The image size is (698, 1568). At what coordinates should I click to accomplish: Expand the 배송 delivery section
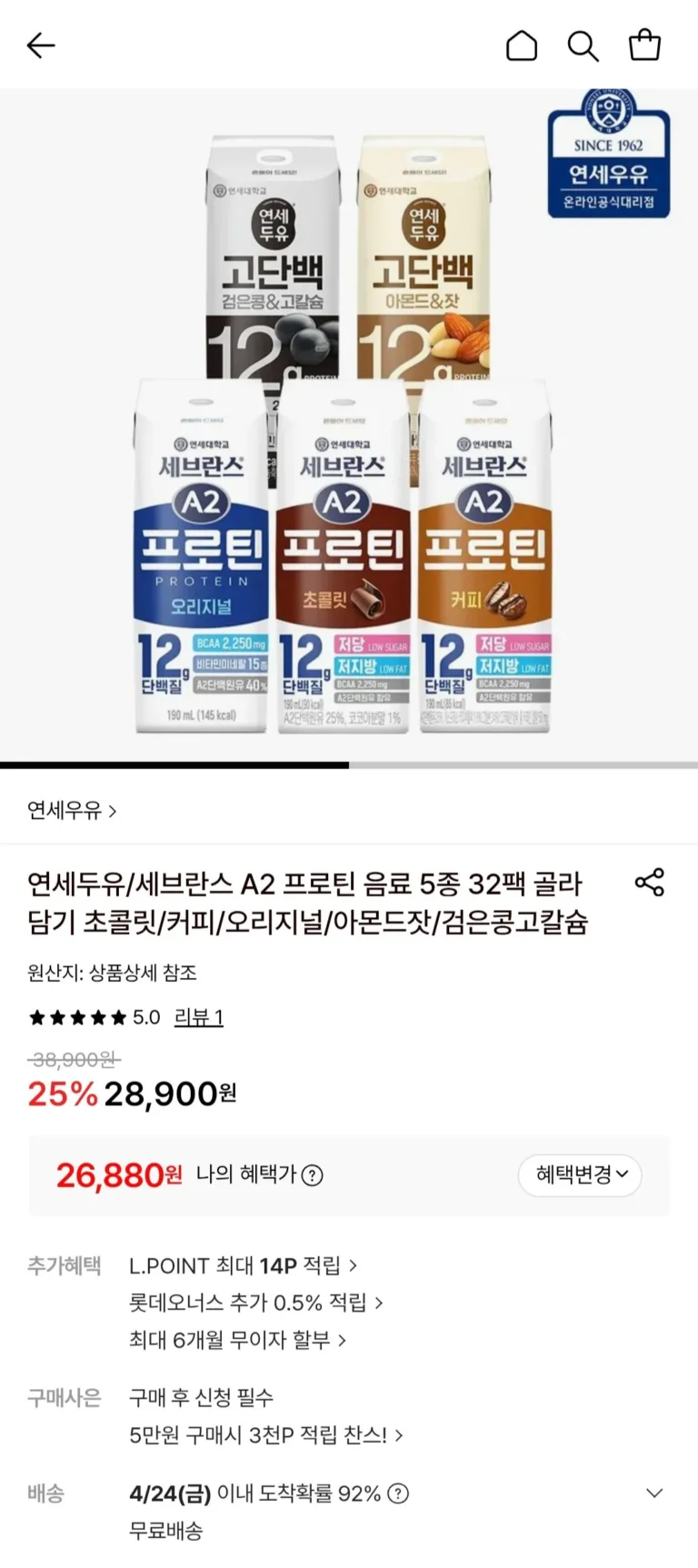[653, 1493]
